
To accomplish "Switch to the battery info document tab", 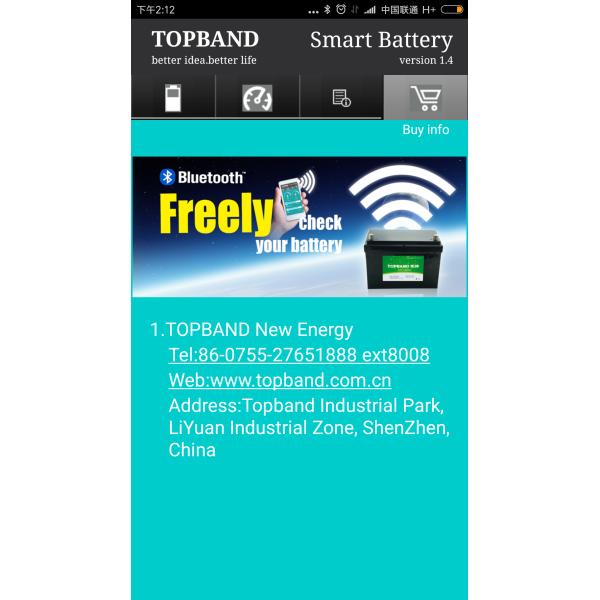I will [x=341, y=97].
